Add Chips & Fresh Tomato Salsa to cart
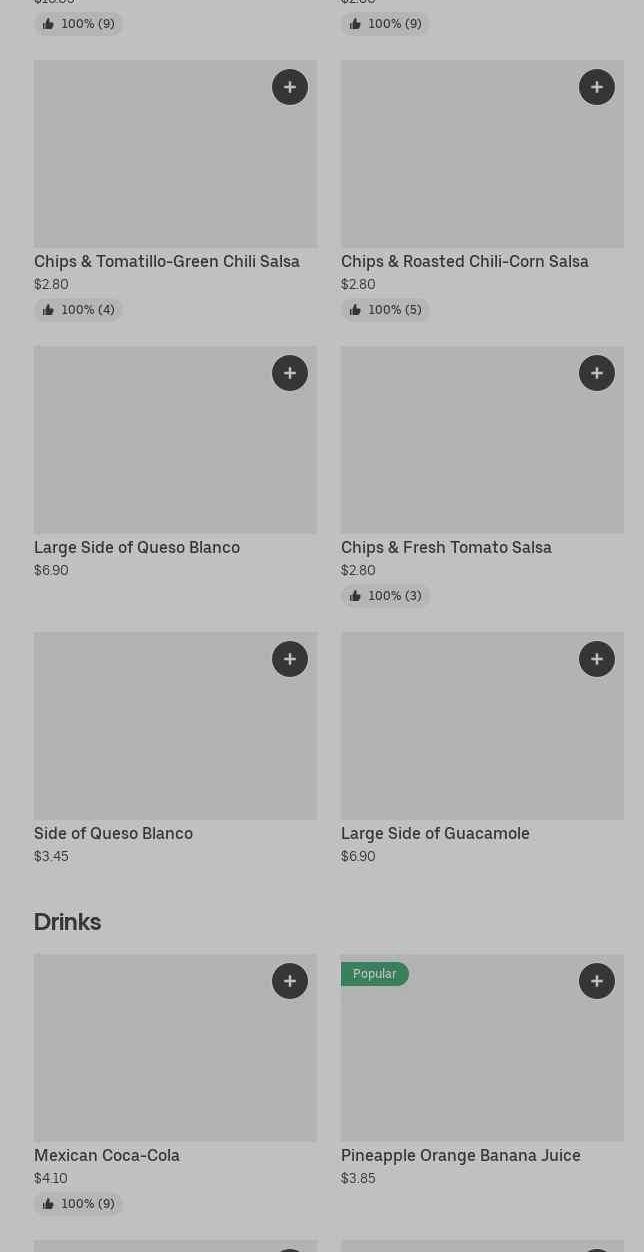 coord(597,373)
